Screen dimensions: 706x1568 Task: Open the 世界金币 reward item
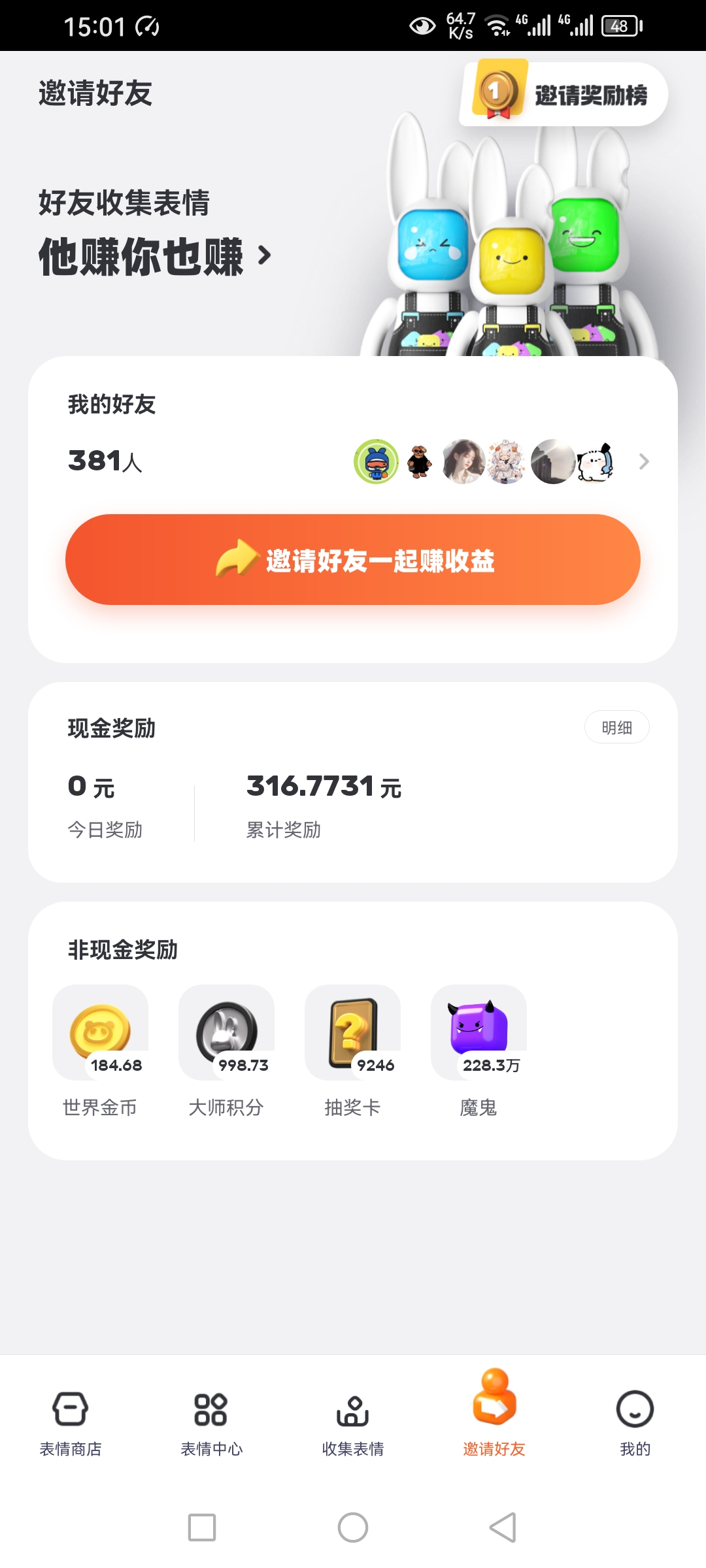[x=100, y=1052]
